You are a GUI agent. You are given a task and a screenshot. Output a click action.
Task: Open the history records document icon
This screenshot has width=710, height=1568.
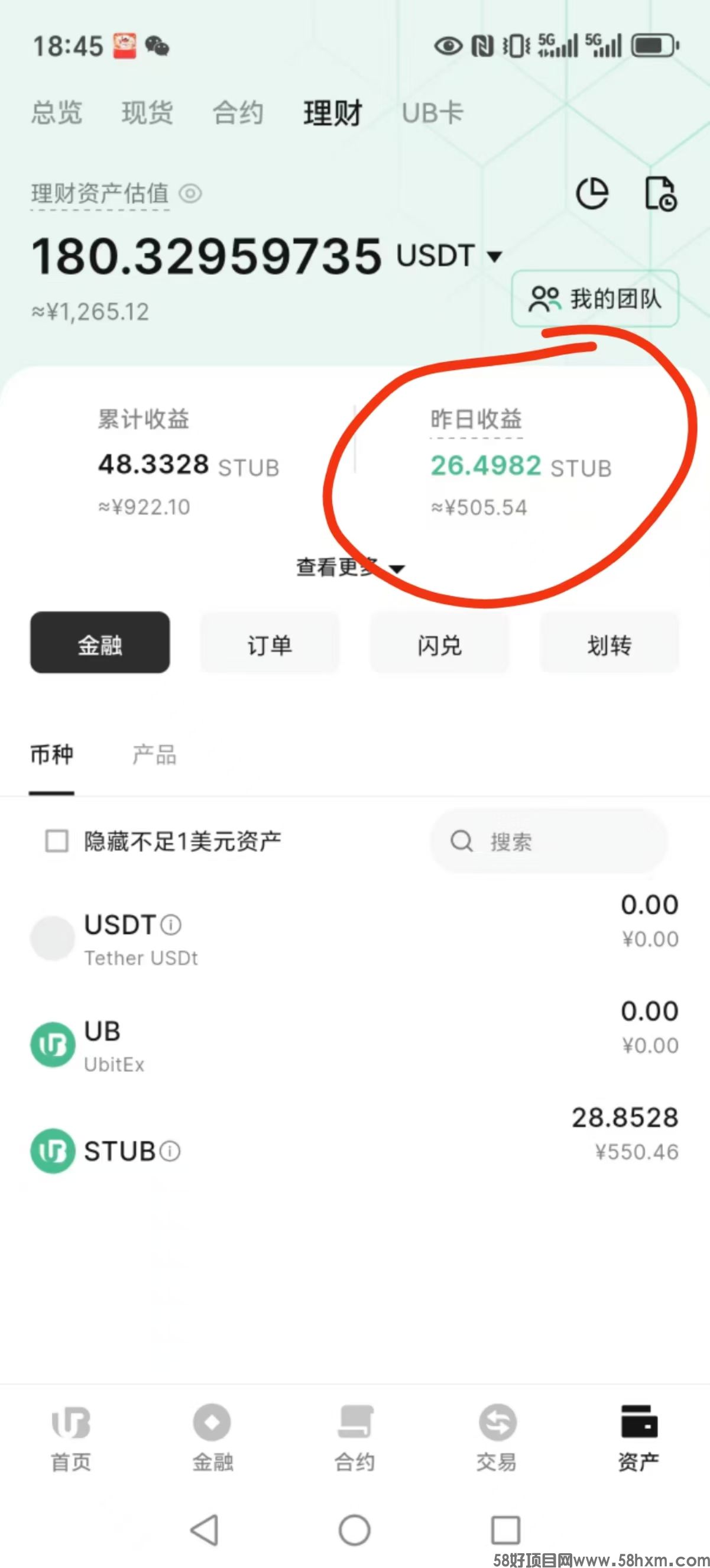[x=661, y=193]
